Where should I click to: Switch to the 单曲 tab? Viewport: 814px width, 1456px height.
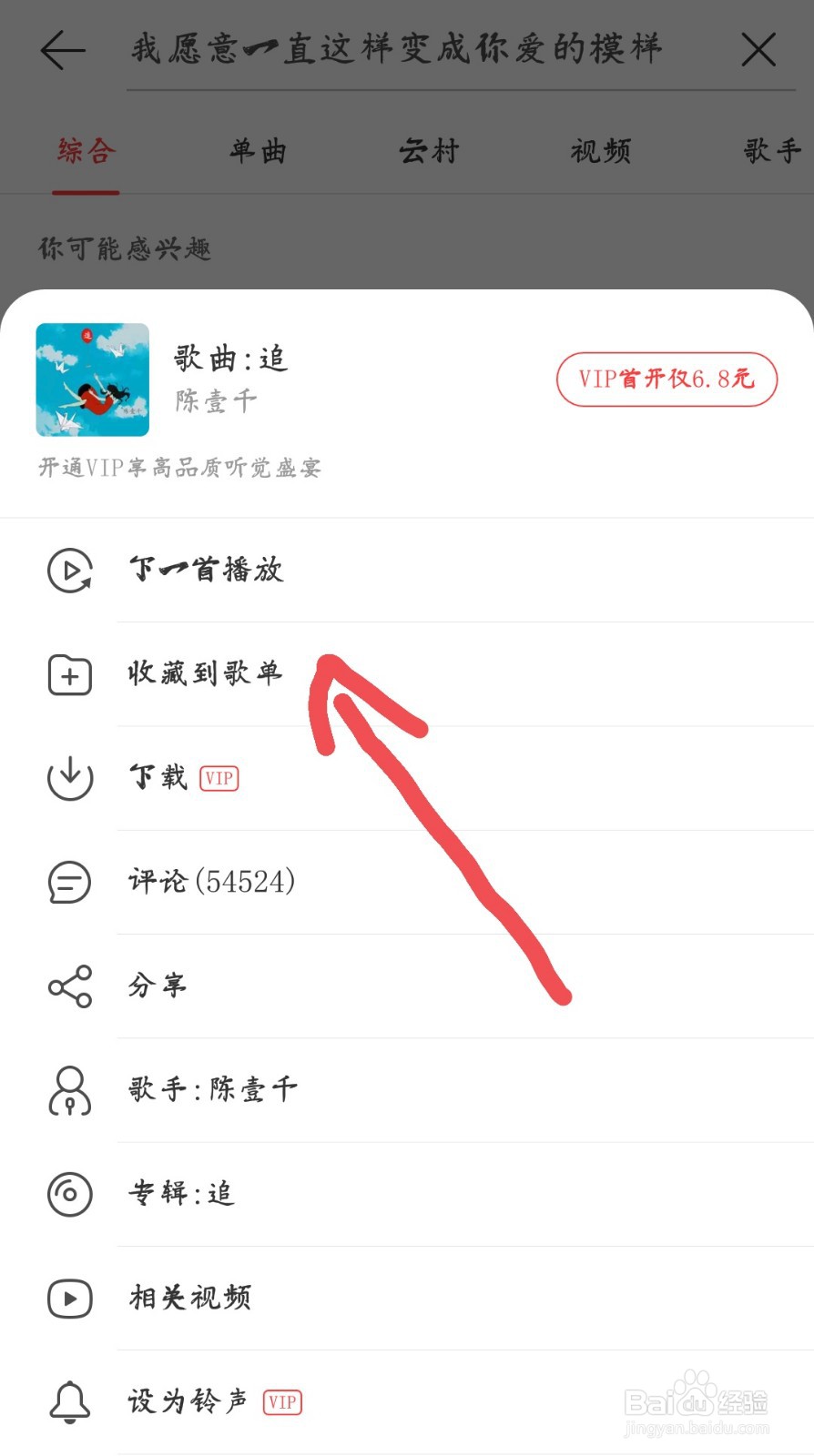click(x=258, y=152)
